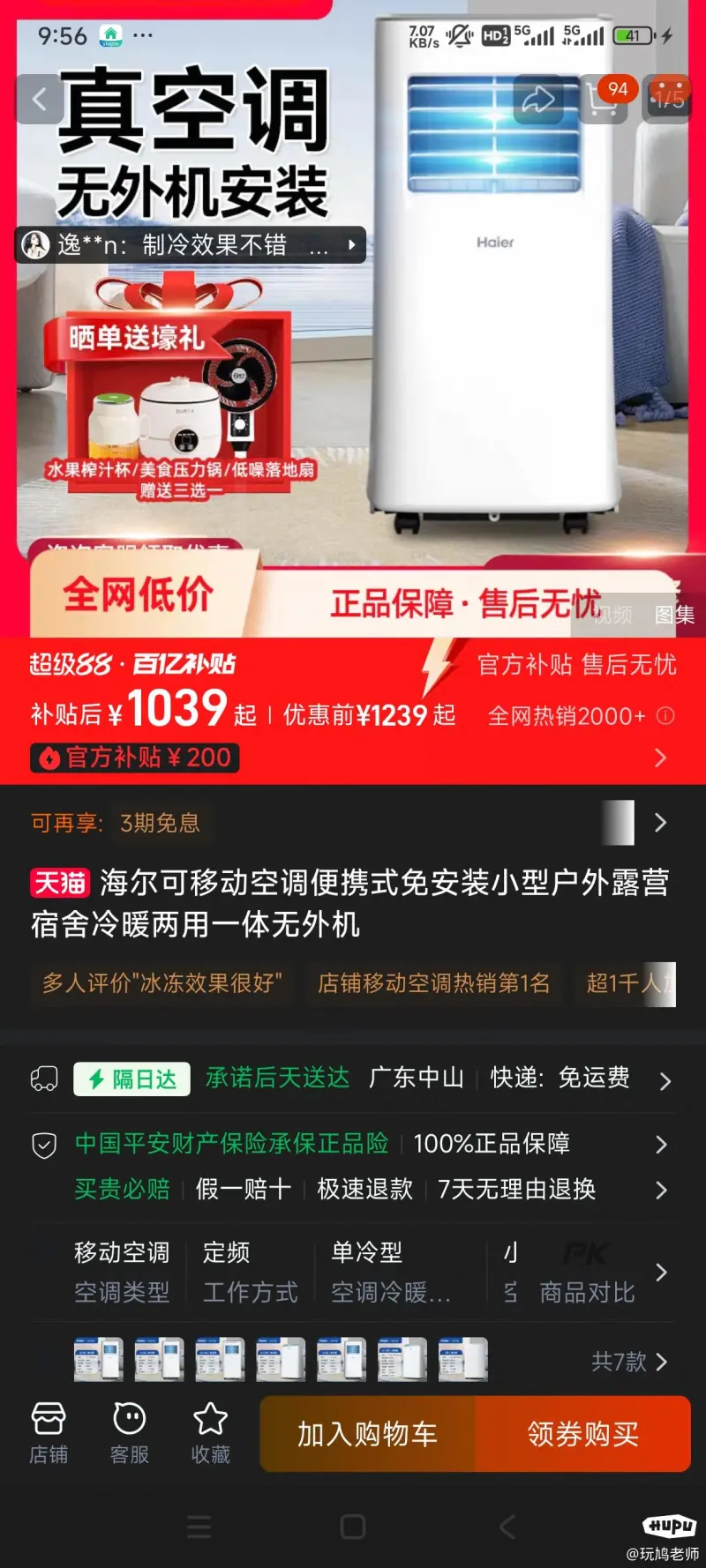Open the 官方补贴 ¥200 subsidy details
This screenshot has height=1568, width=706.
tap(135, 758)
